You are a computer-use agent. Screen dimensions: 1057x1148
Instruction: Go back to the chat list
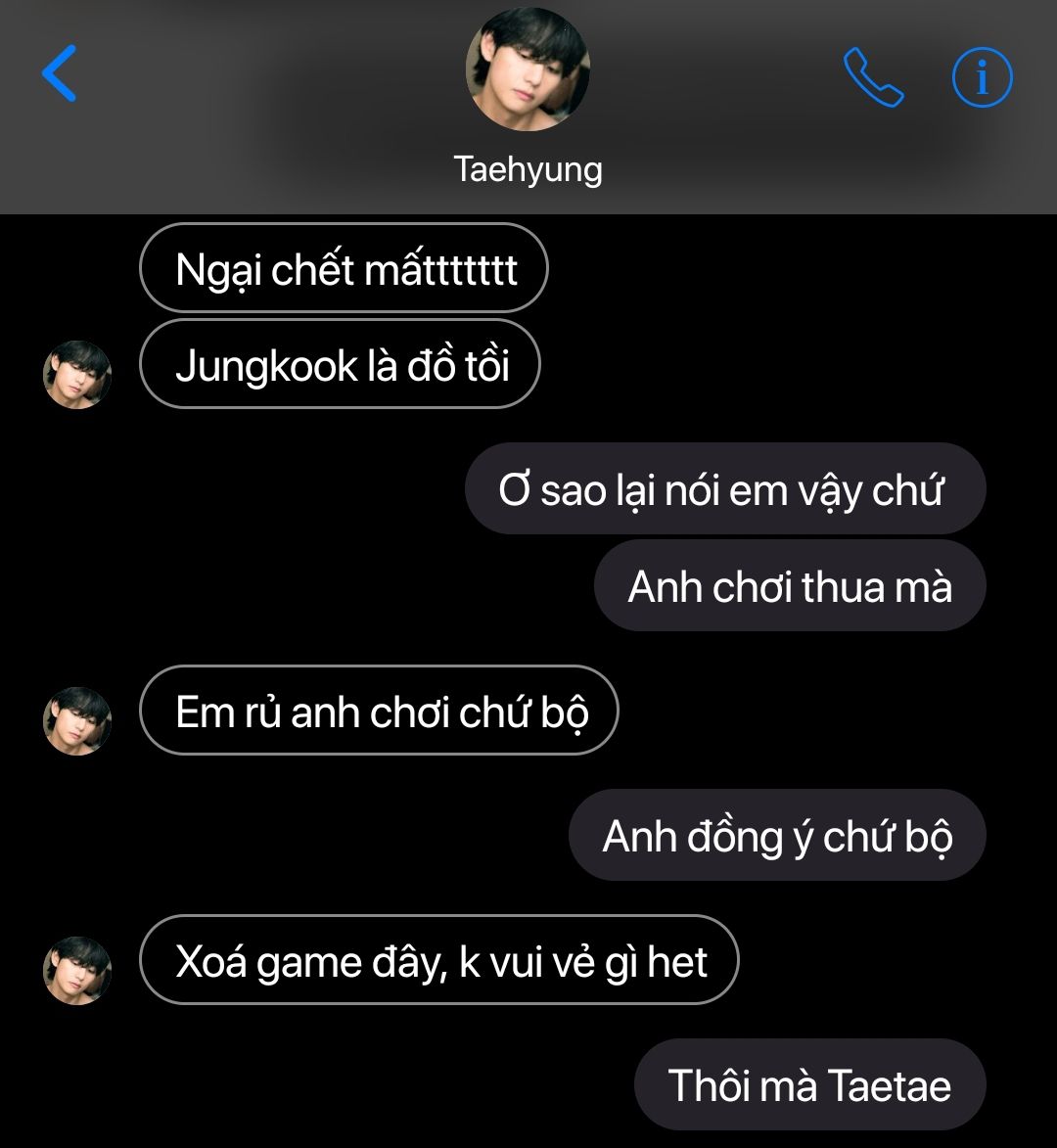coord(59,73)
